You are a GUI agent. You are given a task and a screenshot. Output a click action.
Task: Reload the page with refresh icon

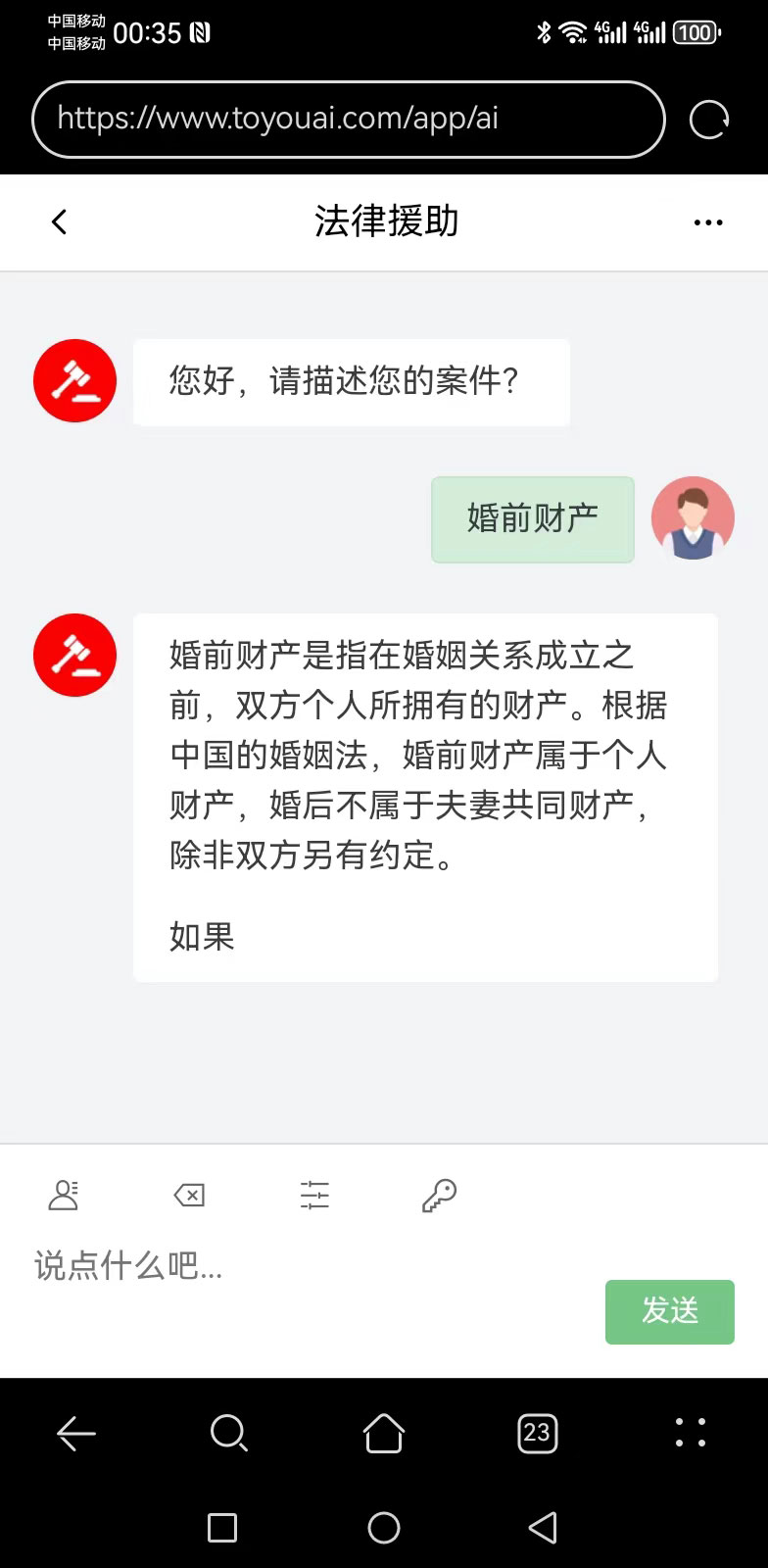click(708, 120)
